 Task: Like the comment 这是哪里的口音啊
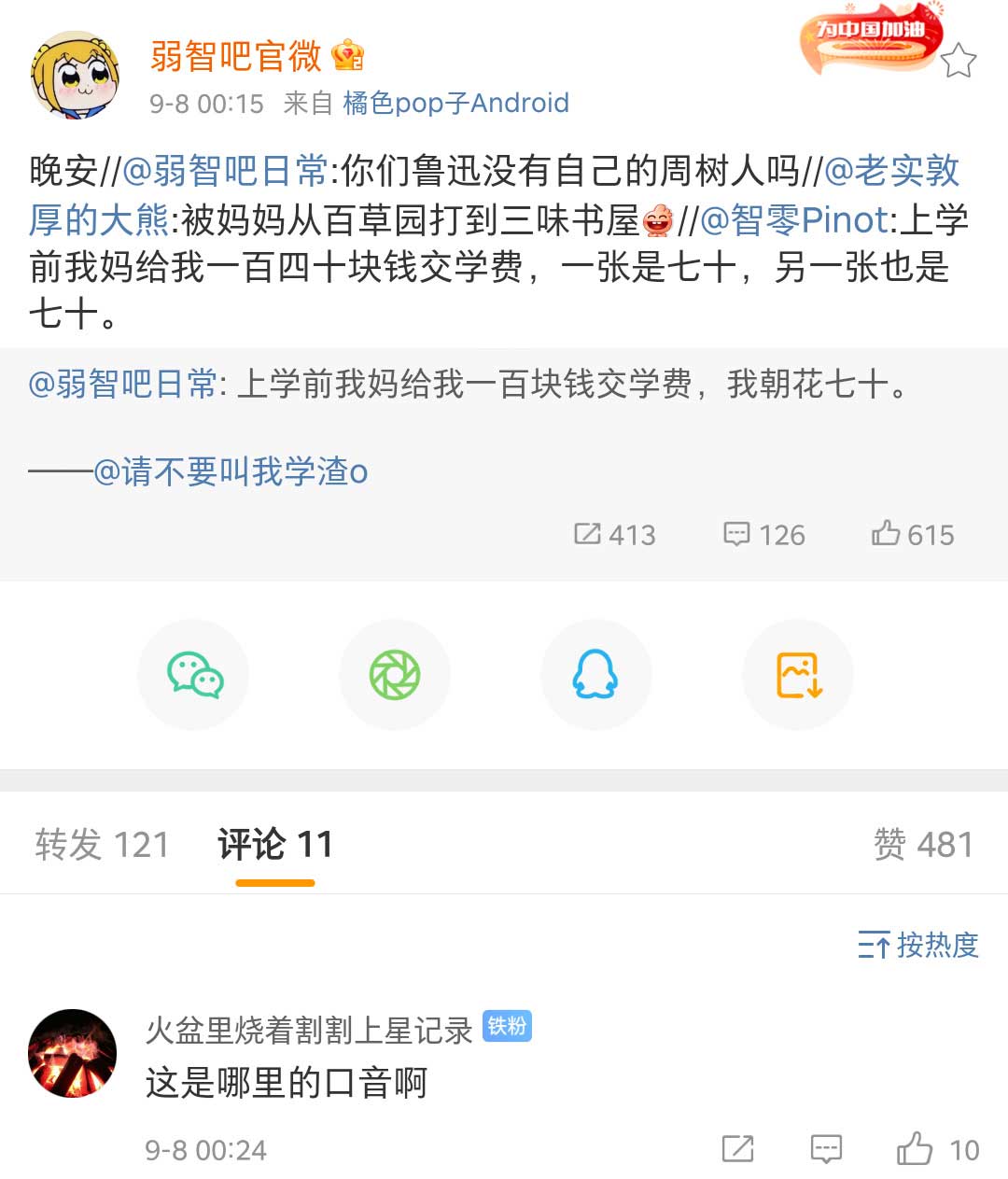[916, 1149]
